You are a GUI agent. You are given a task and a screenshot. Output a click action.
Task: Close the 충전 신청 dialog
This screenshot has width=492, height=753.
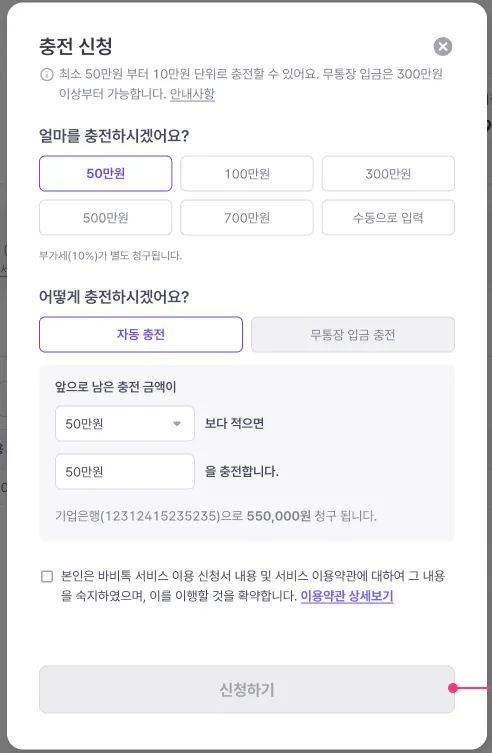(x=443, y=47)
